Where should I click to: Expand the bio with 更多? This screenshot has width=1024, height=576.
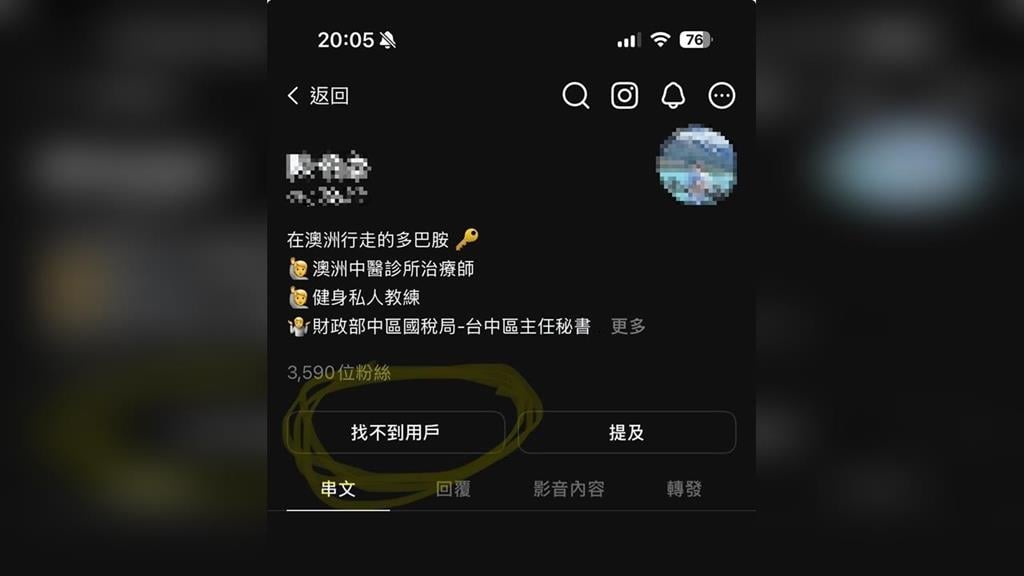click(628, 326)
